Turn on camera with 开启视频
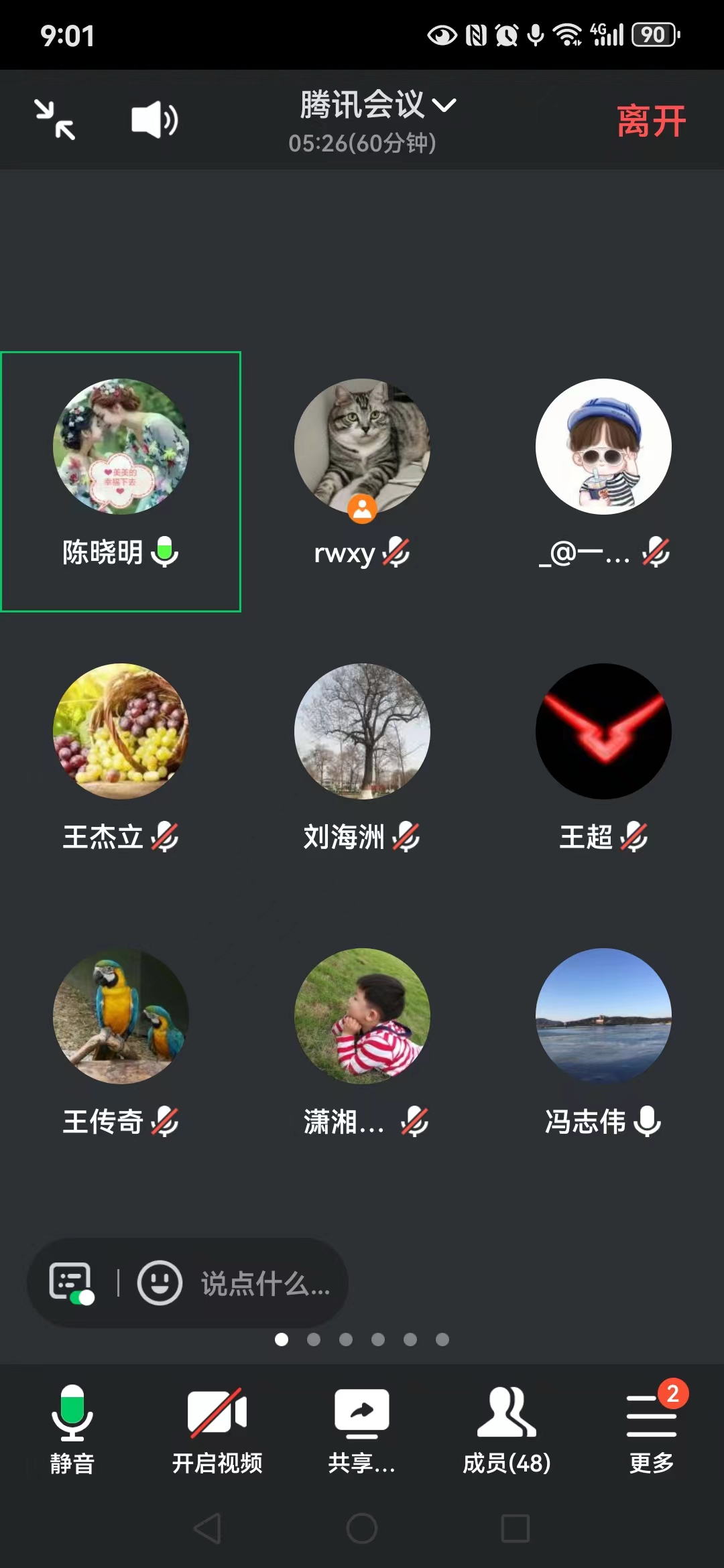The width and height of the screenshot is (724, 1568). coord(217,1429)
